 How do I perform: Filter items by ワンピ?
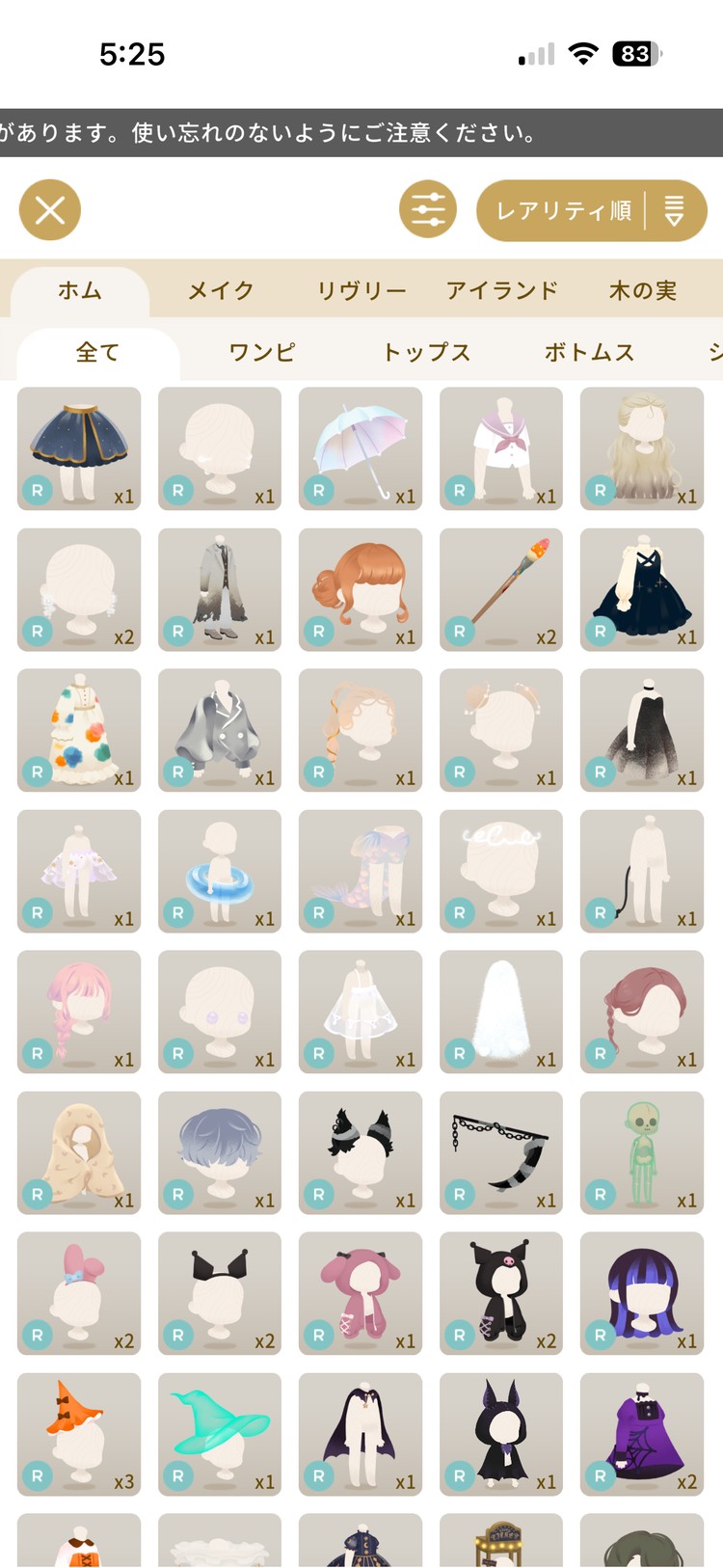(261, 352)
